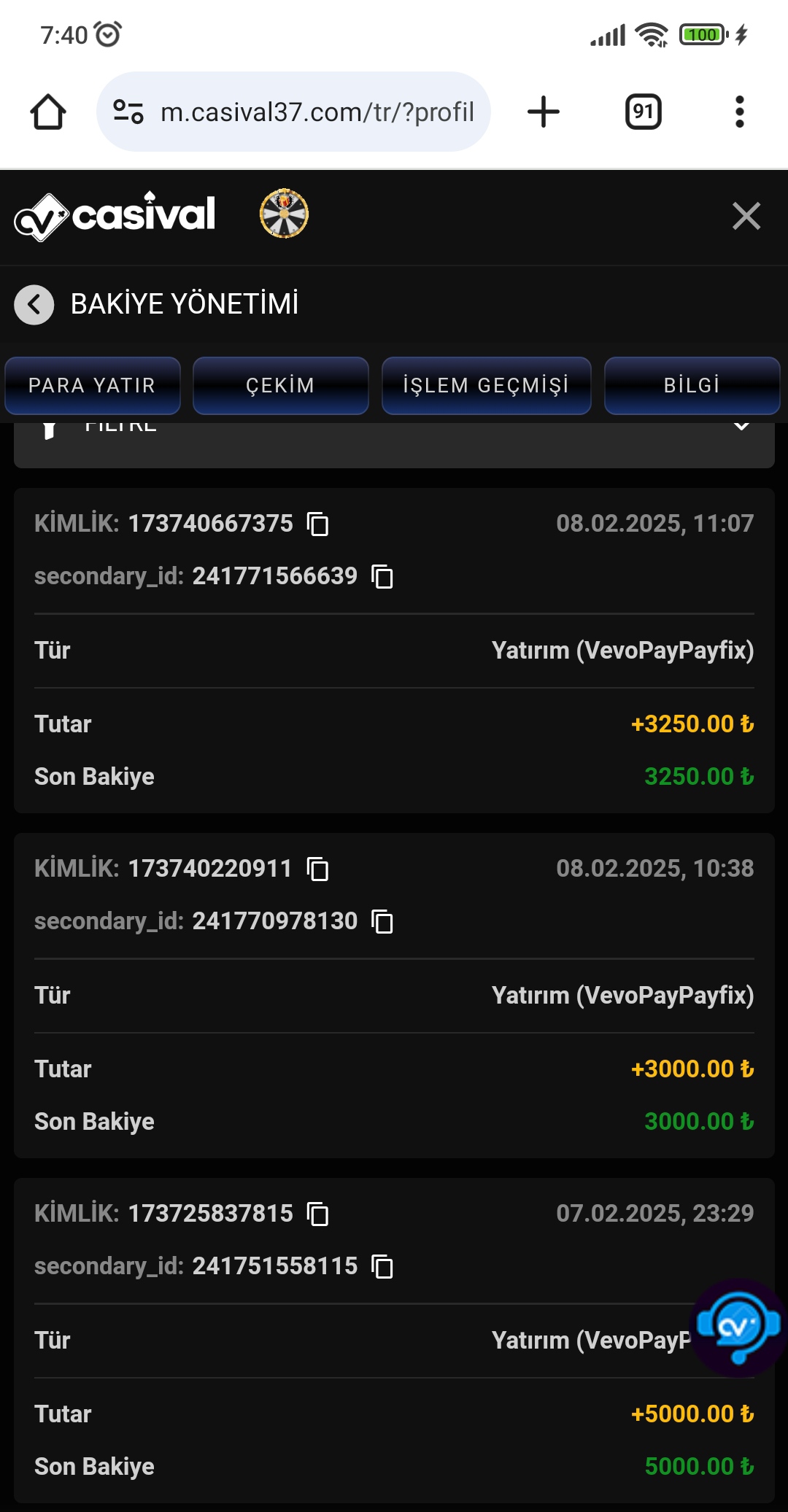Go back from Bakiye Yönetimi
Viewport: 788px width, 1512px height.
coord(34,304)
